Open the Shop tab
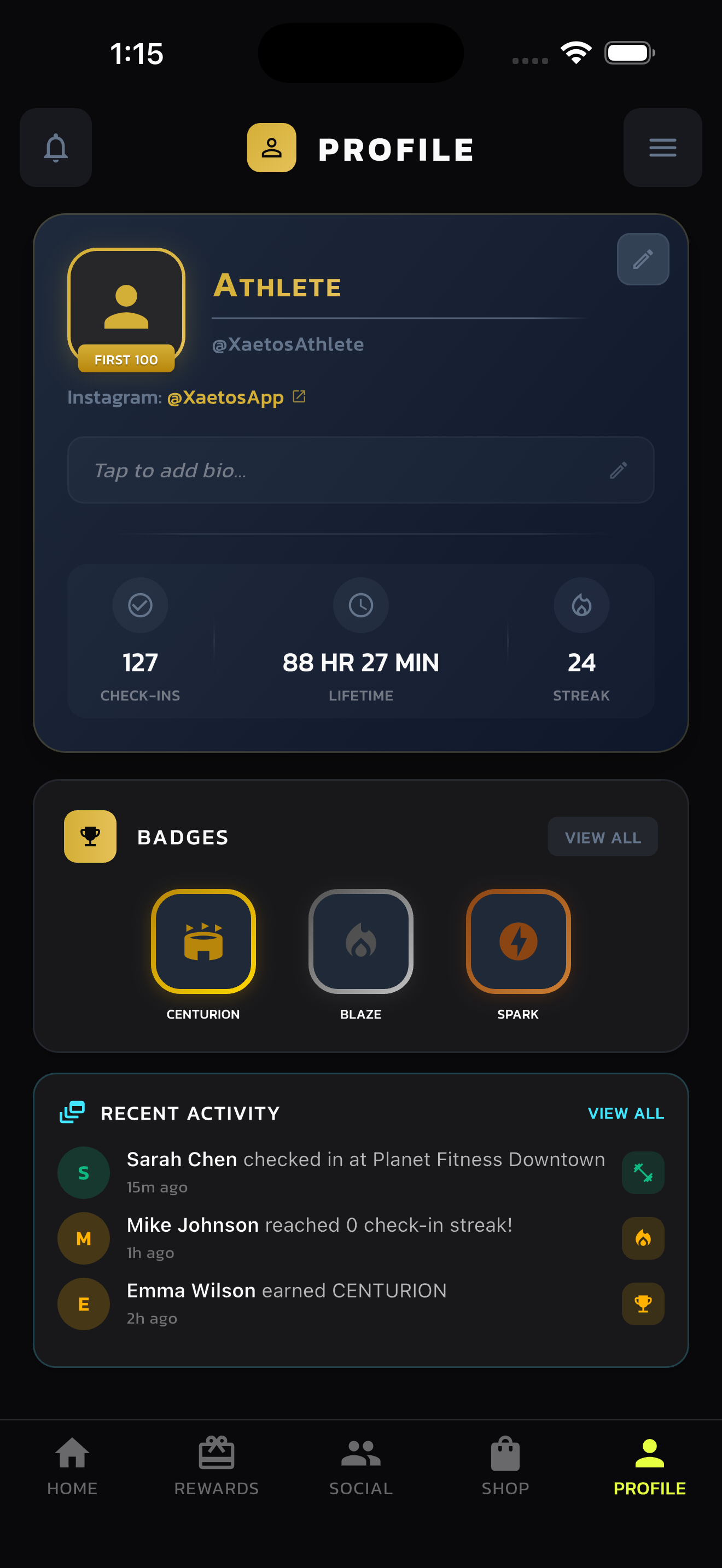Screen dimensions: 722x1568 [505, 1466]
